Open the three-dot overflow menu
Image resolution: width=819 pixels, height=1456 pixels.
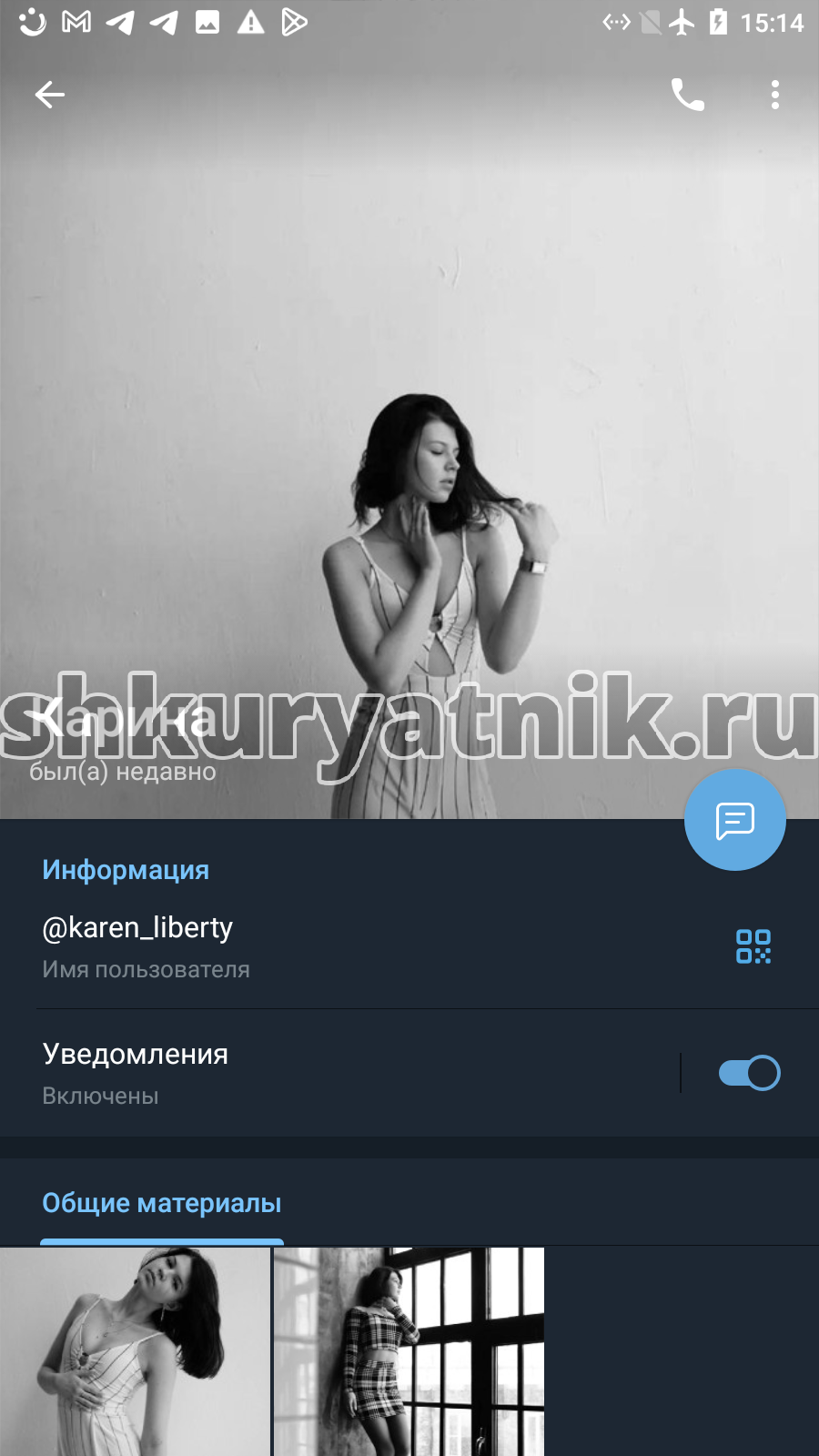[x=775, y=95]
